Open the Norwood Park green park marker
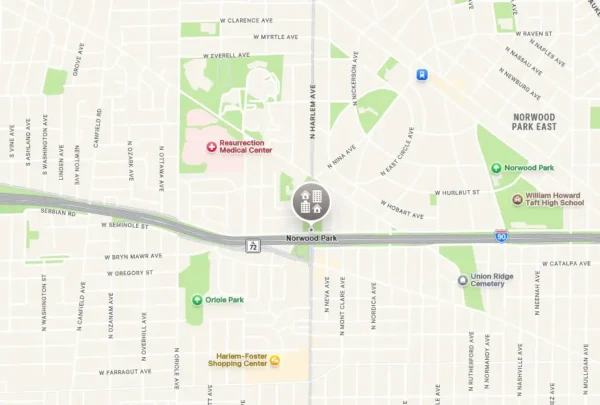 point(496,169)
